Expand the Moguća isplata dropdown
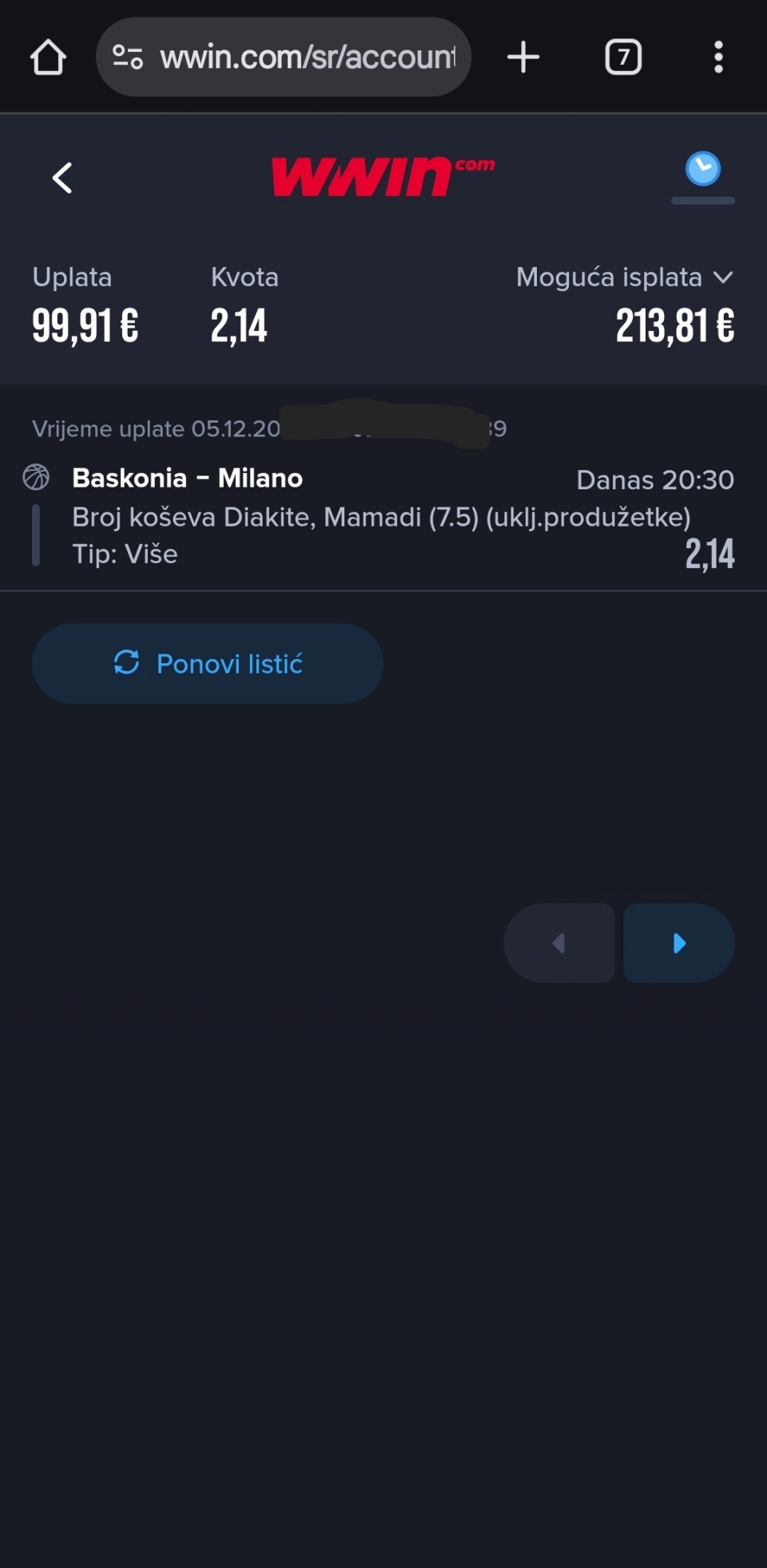Screen dimensions: 767x1568 tap(722, 277)
